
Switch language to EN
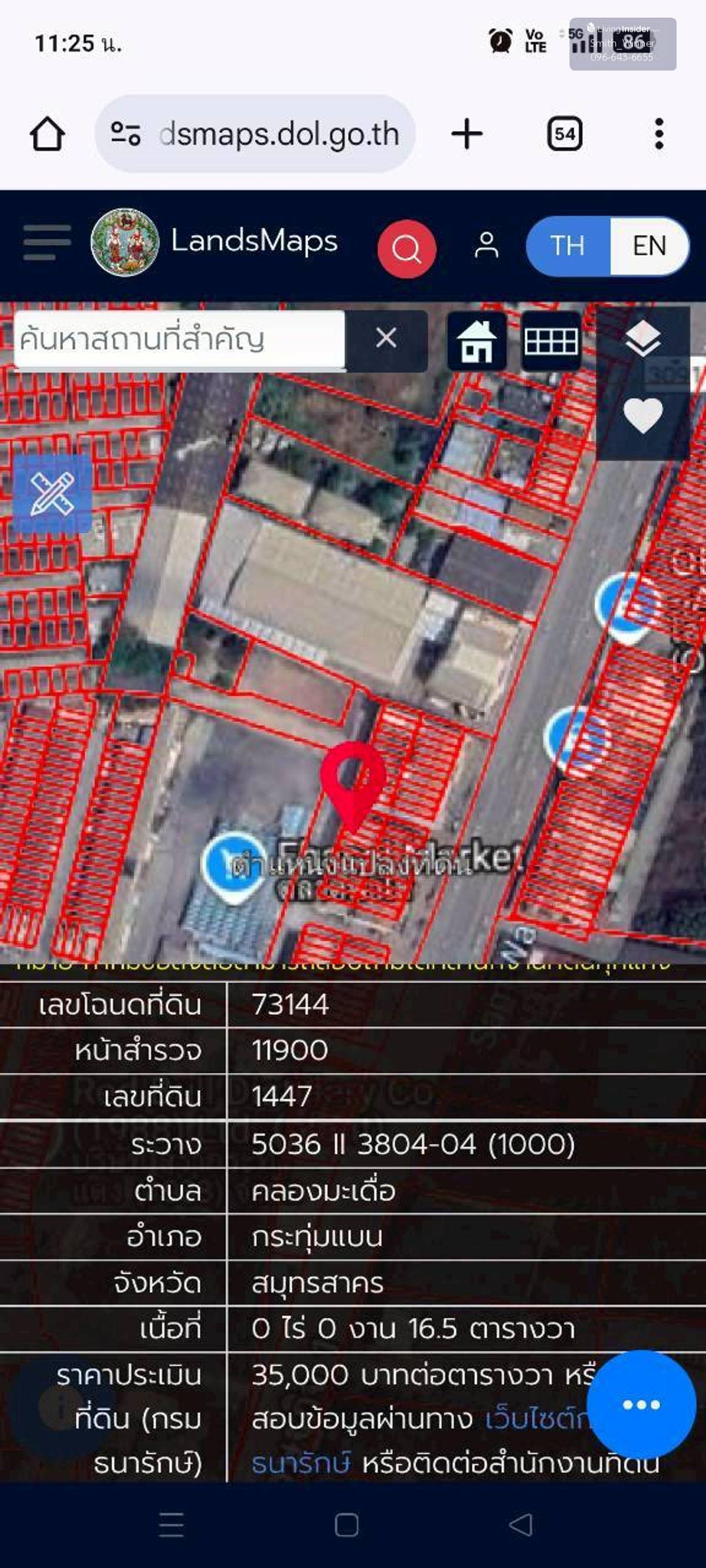click(x=649, y=246)
